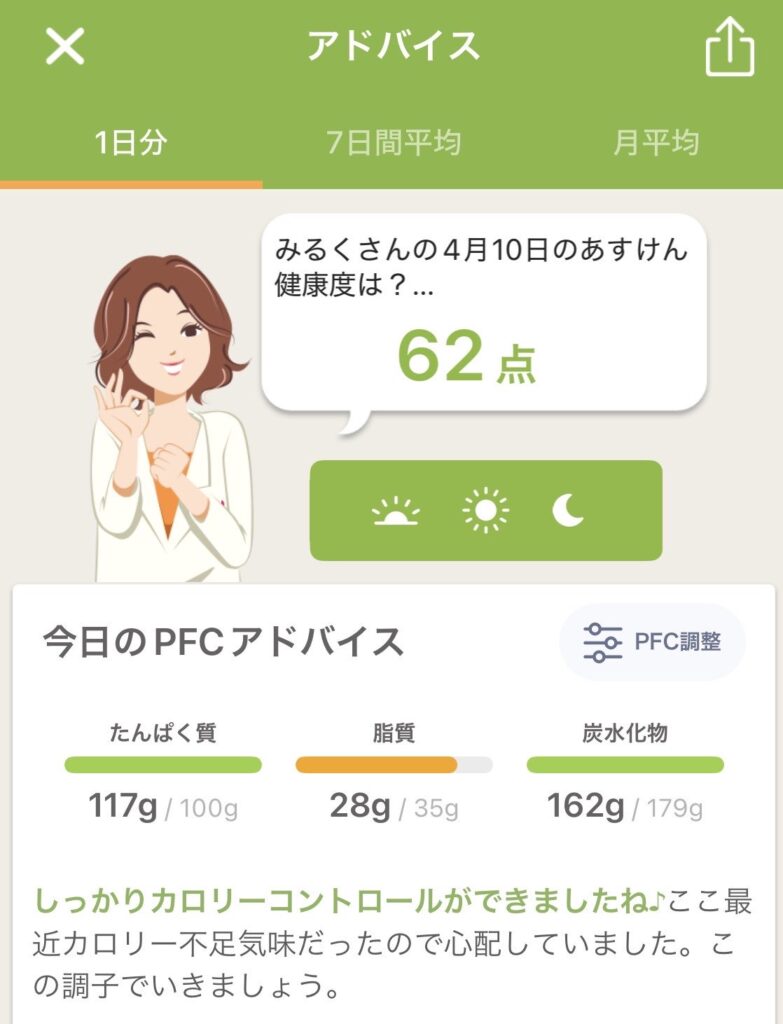The image size is (783, 1024).
Task: Close the アドバイス screen
Action: point(65,47)
